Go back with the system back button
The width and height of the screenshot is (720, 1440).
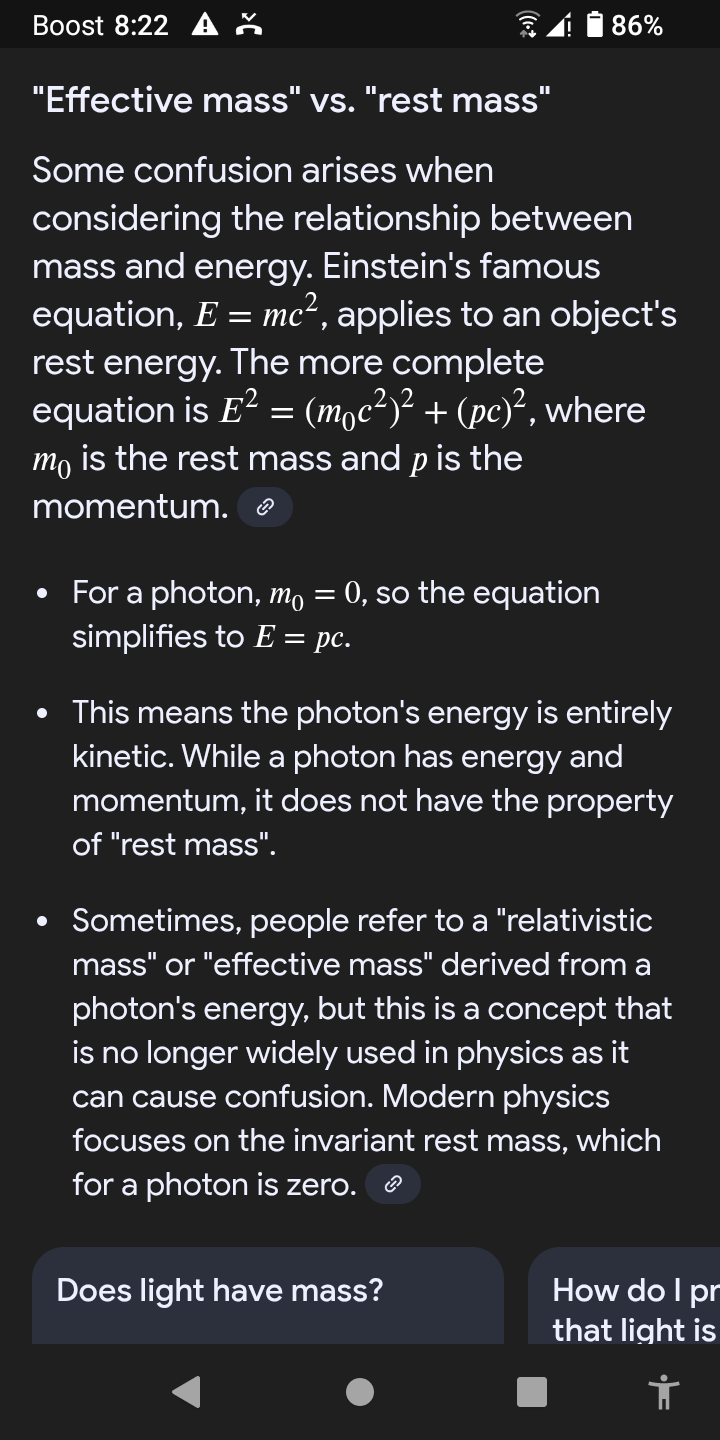click(186, 1392)
